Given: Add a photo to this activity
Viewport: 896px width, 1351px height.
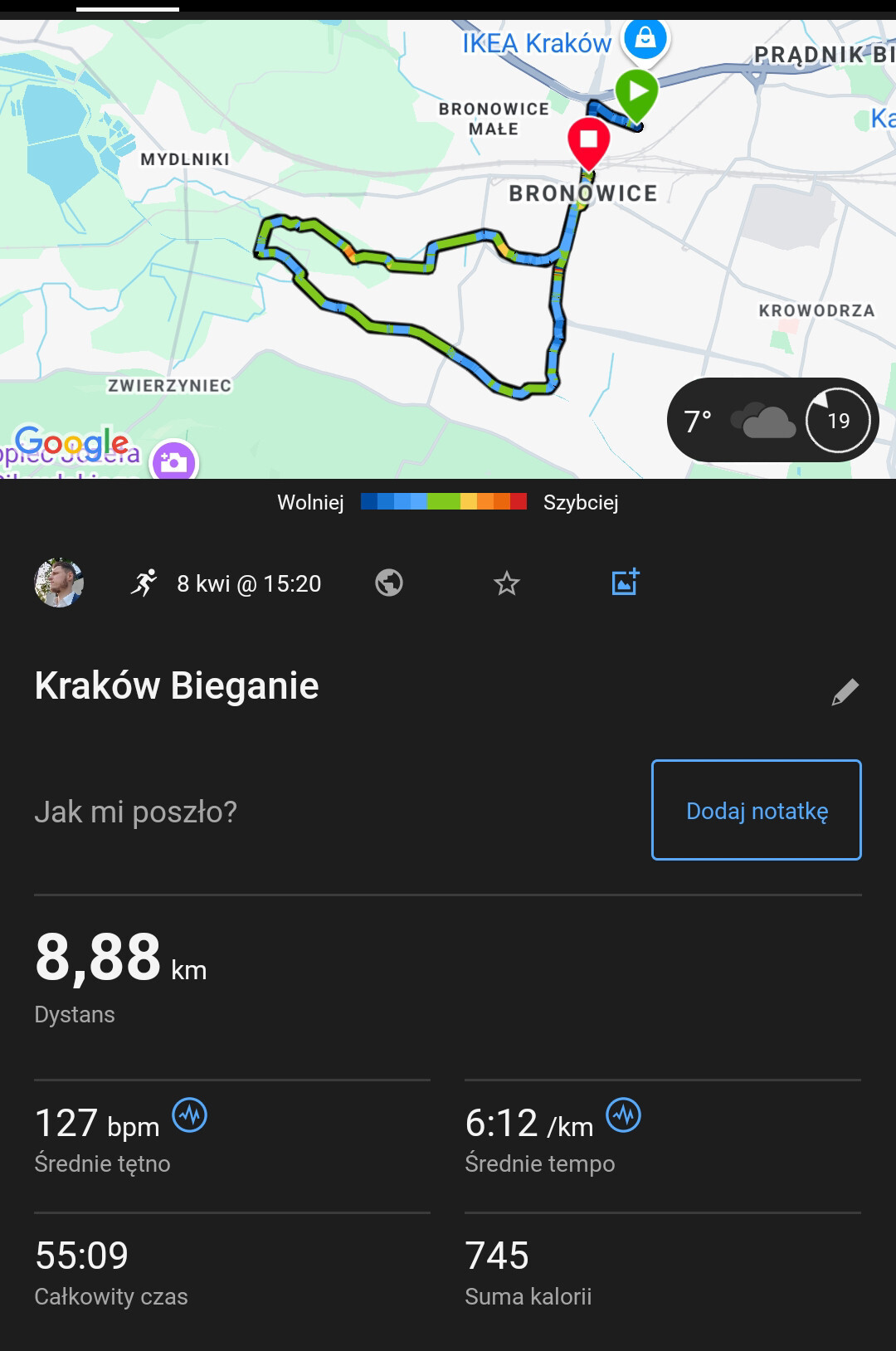Looking at the screenshot, I should pos(625,583).
